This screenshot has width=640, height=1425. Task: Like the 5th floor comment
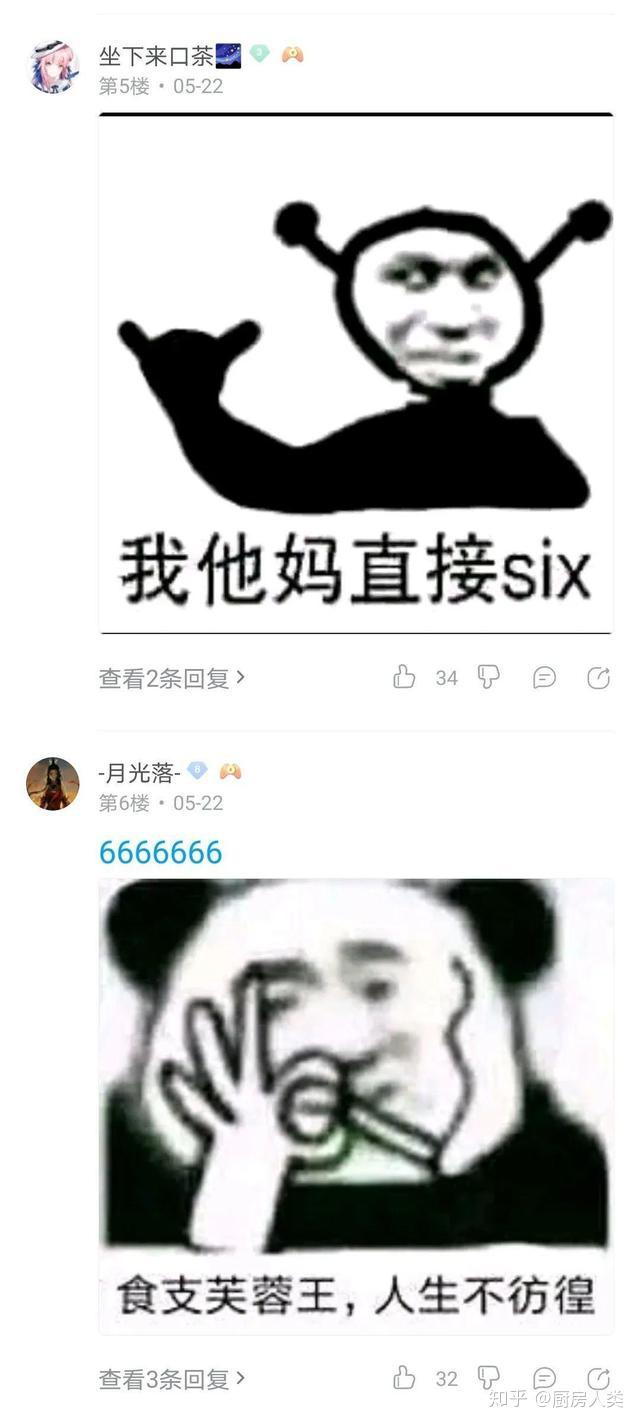coord(405,678)
